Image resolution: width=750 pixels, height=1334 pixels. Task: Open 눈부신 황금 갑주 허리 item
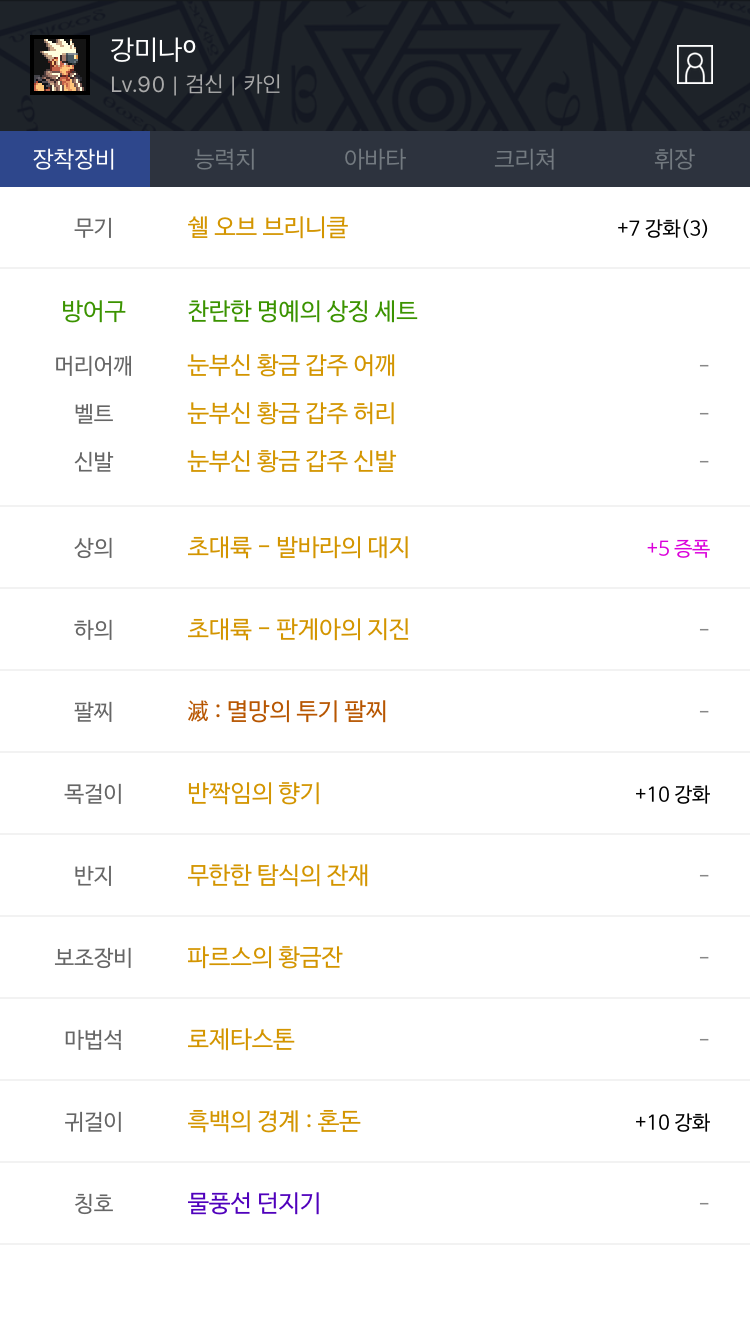click(291, 413)
